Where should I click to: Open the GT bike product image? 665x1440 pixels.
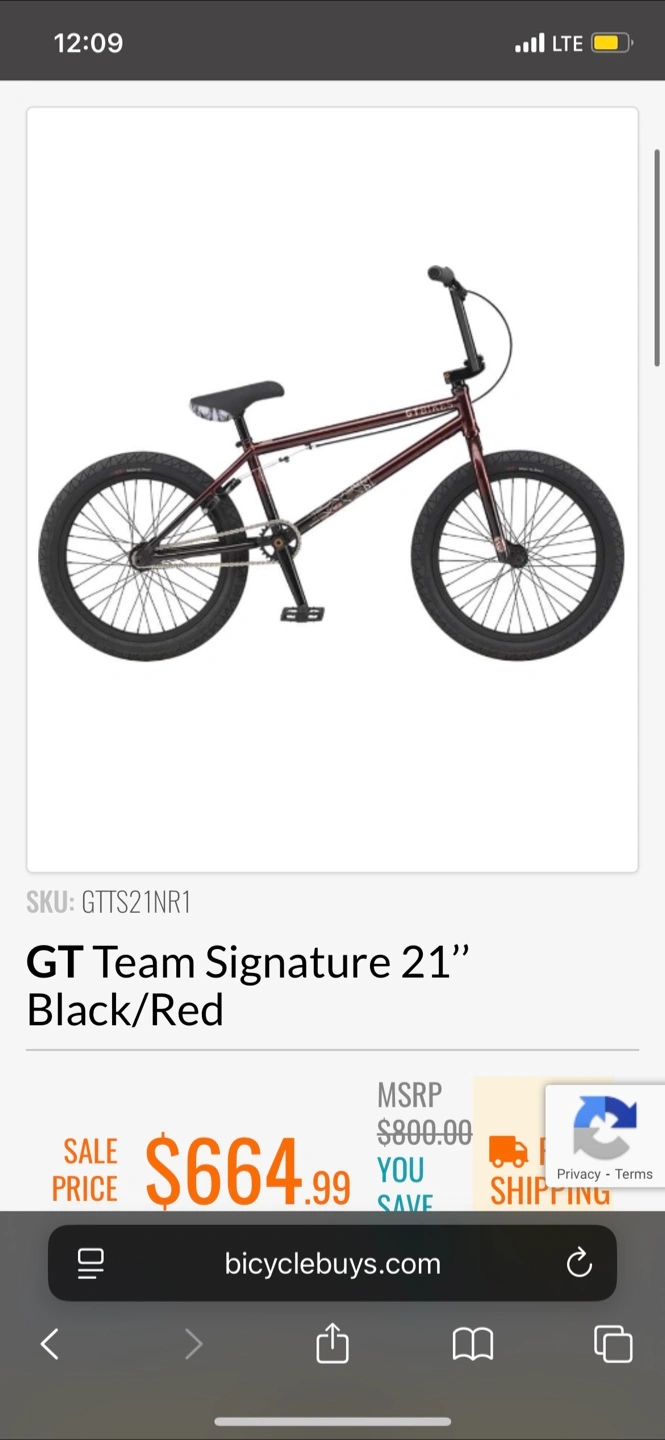(332, 490)
